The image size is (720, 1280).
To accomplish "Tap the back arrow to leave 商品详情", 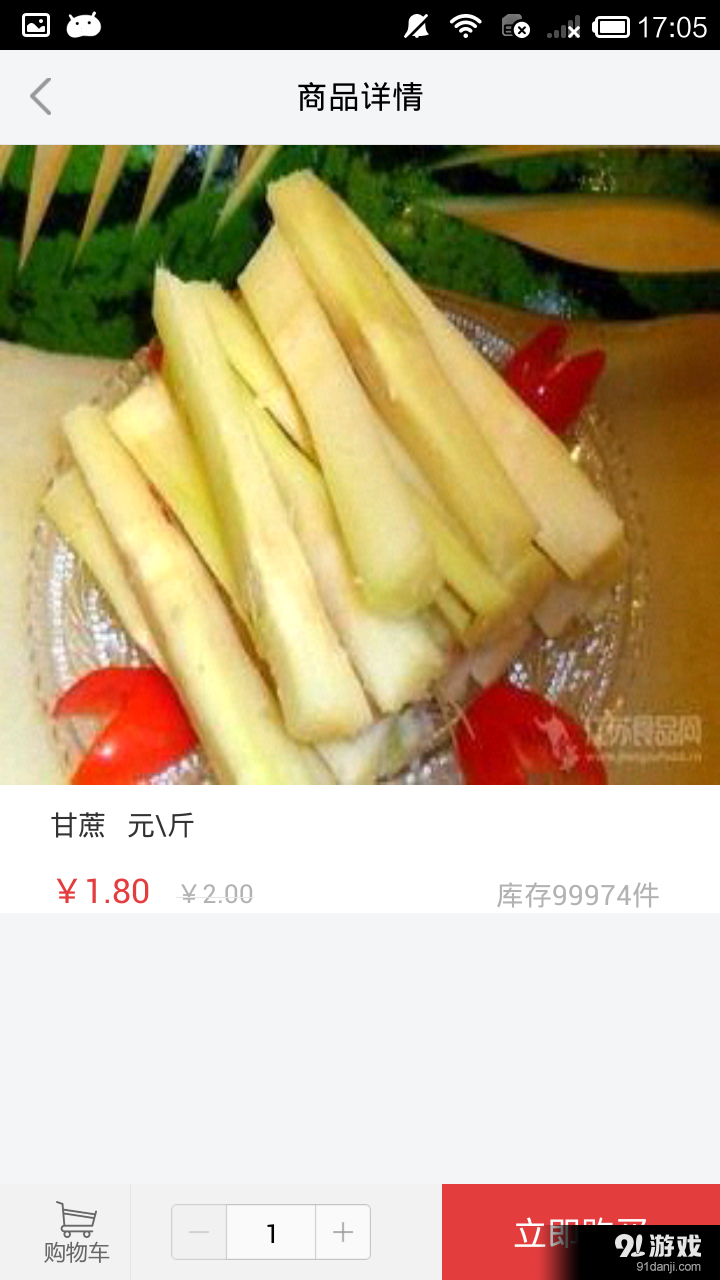I will (x=38, y=96).
